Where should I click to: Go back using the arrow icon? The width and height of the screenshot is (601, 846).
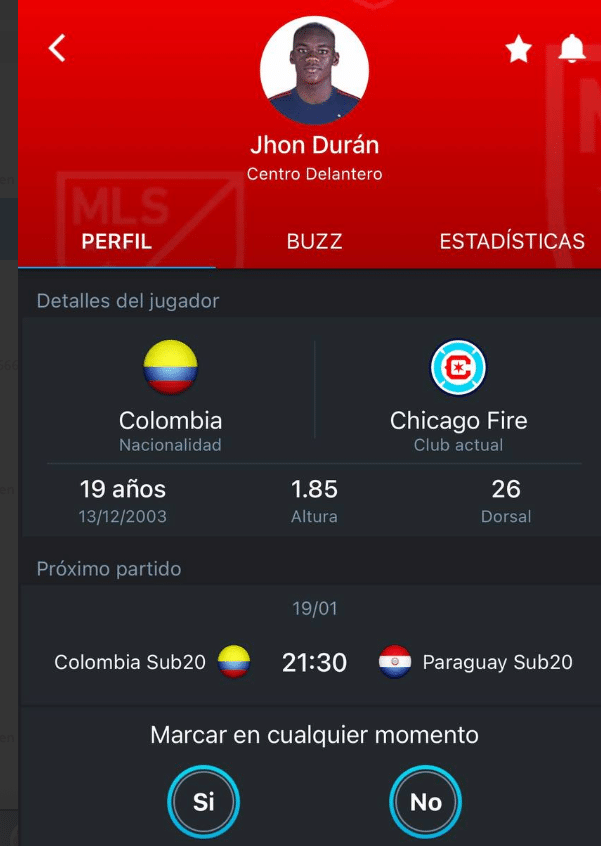[57, 47]
